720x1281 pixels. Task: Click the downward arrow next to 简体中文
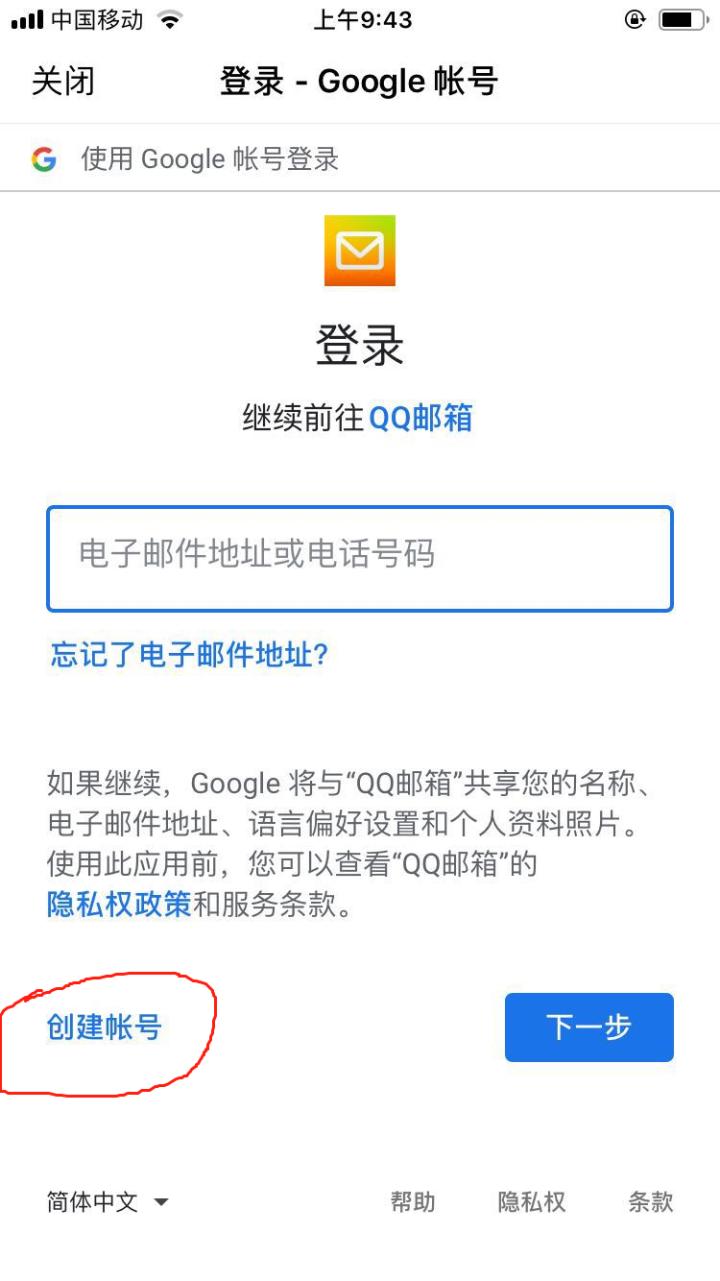(160, 1204)
